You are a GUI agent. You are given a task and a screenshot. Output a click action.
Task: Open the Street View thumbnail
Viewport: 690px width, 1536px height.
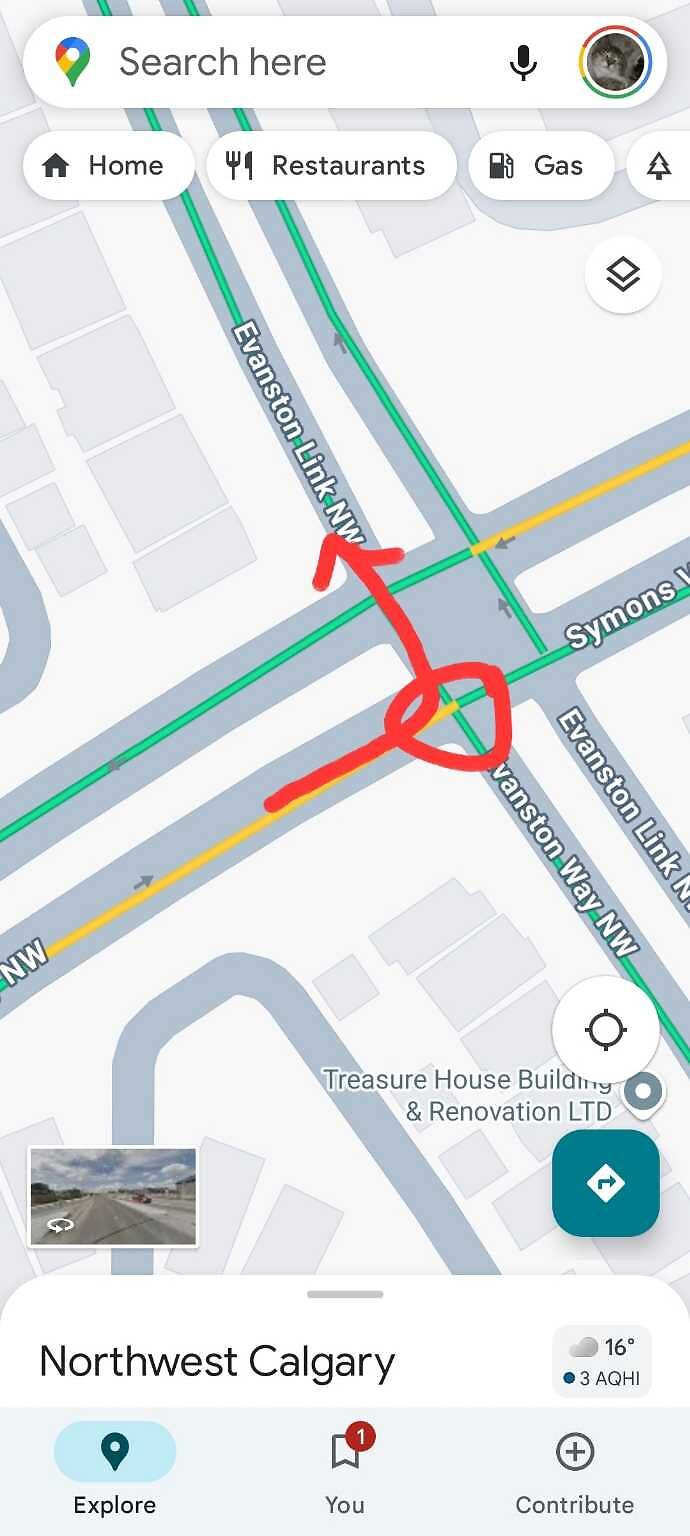pyautogui.click(x=113, y=1197)
